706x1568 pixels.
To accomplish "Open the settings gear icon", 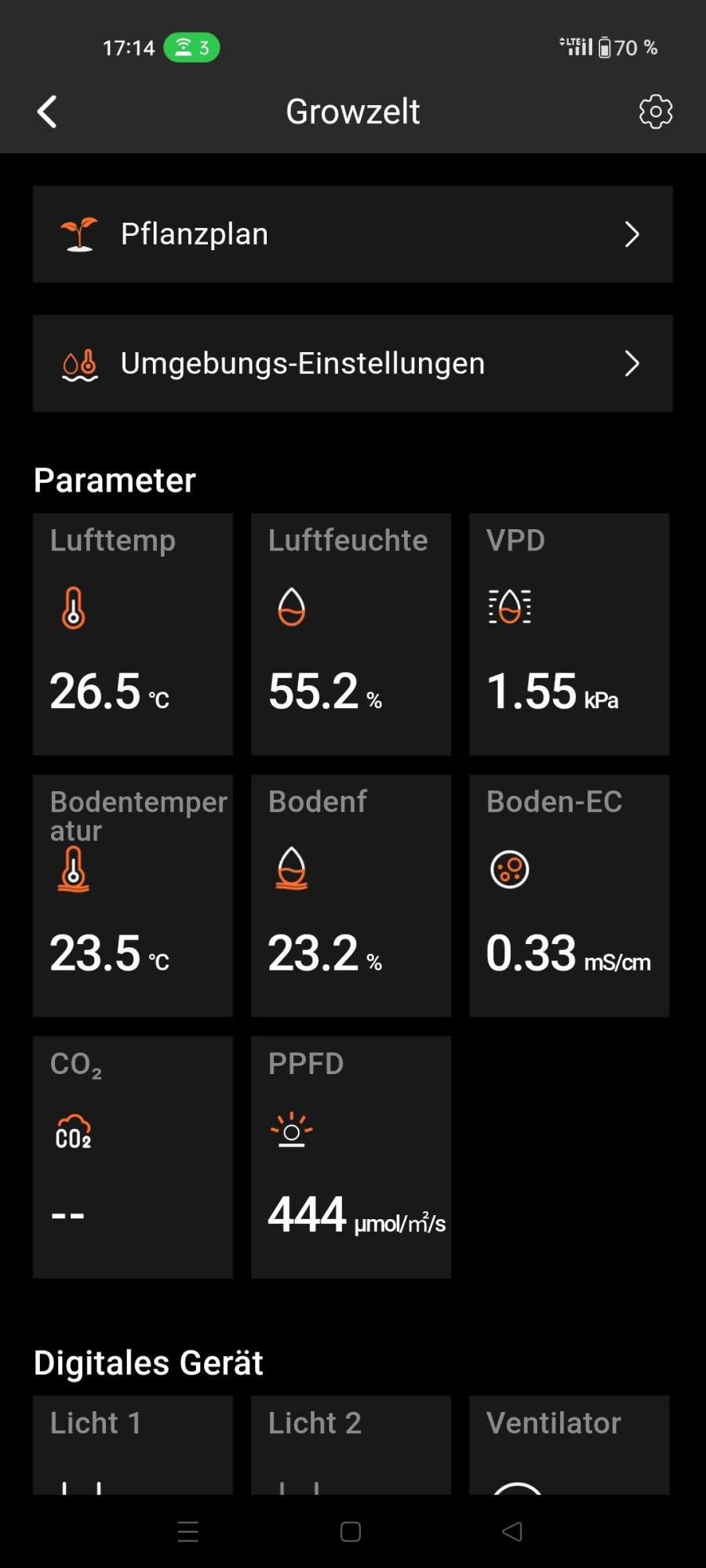I will (x=656, y=111).
